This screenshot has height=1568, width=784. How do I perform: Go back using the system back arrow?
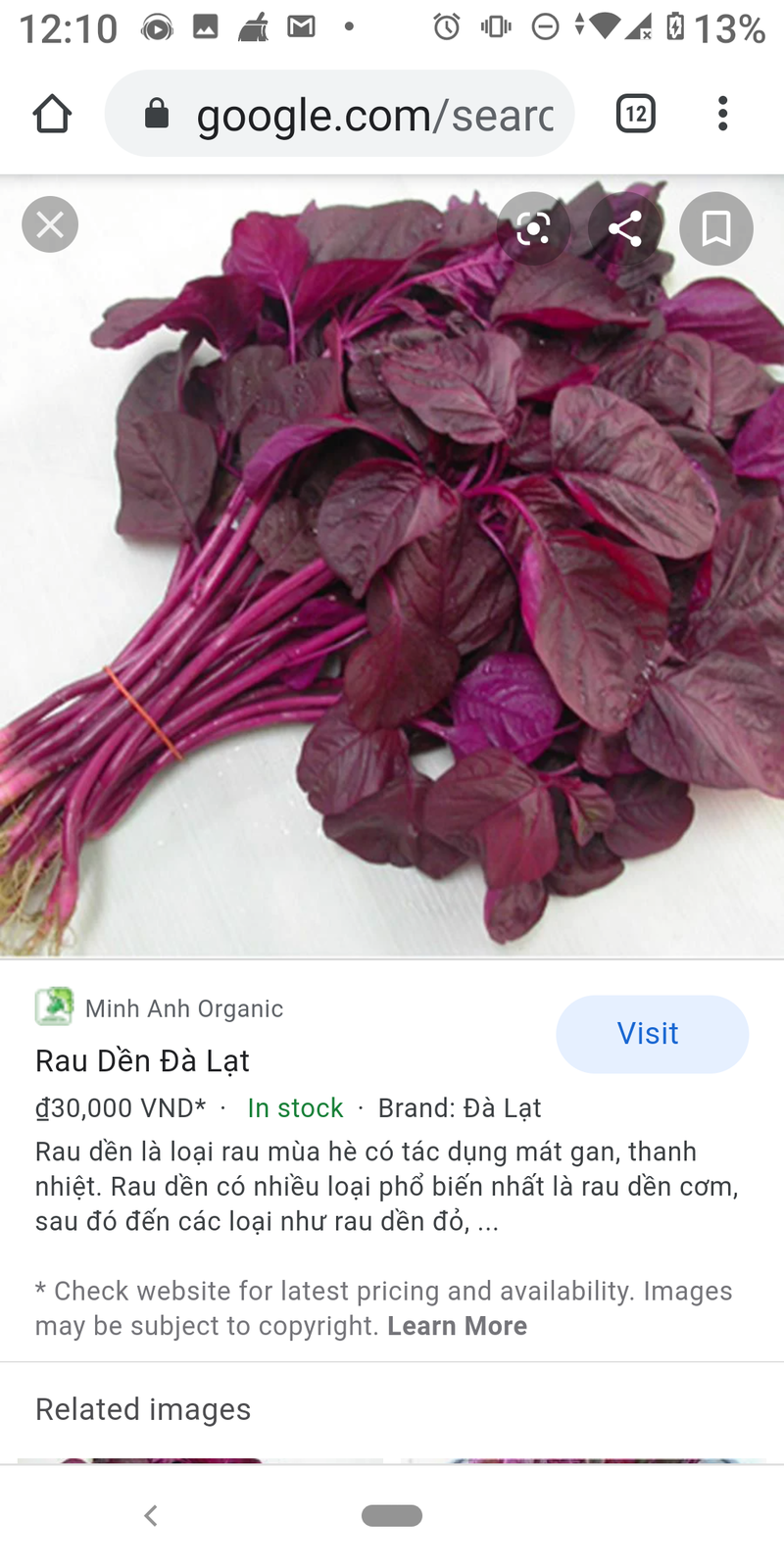tap(151, 1515)
